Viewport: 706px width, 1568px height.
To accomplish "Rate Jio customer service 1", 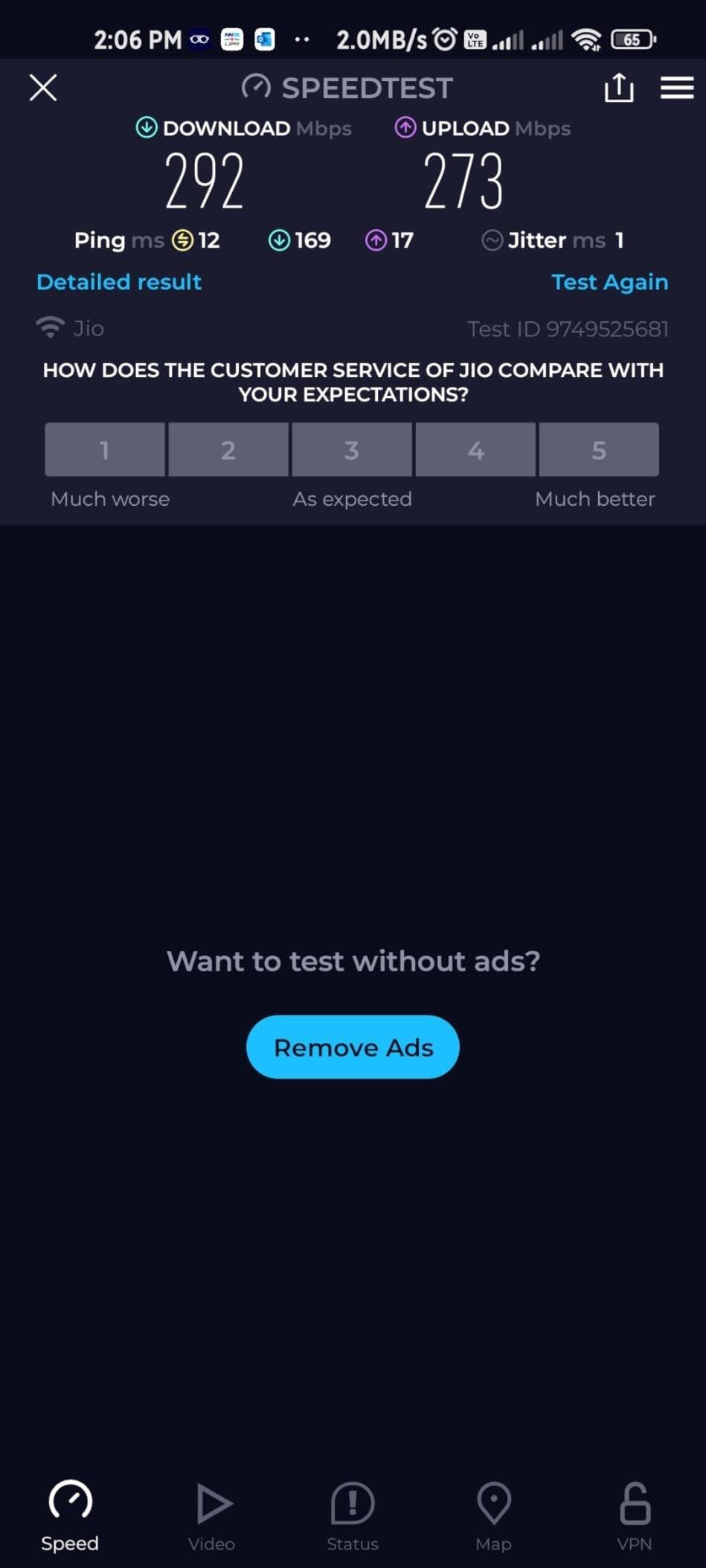I will pyautogui.click(x=105, y=449).
